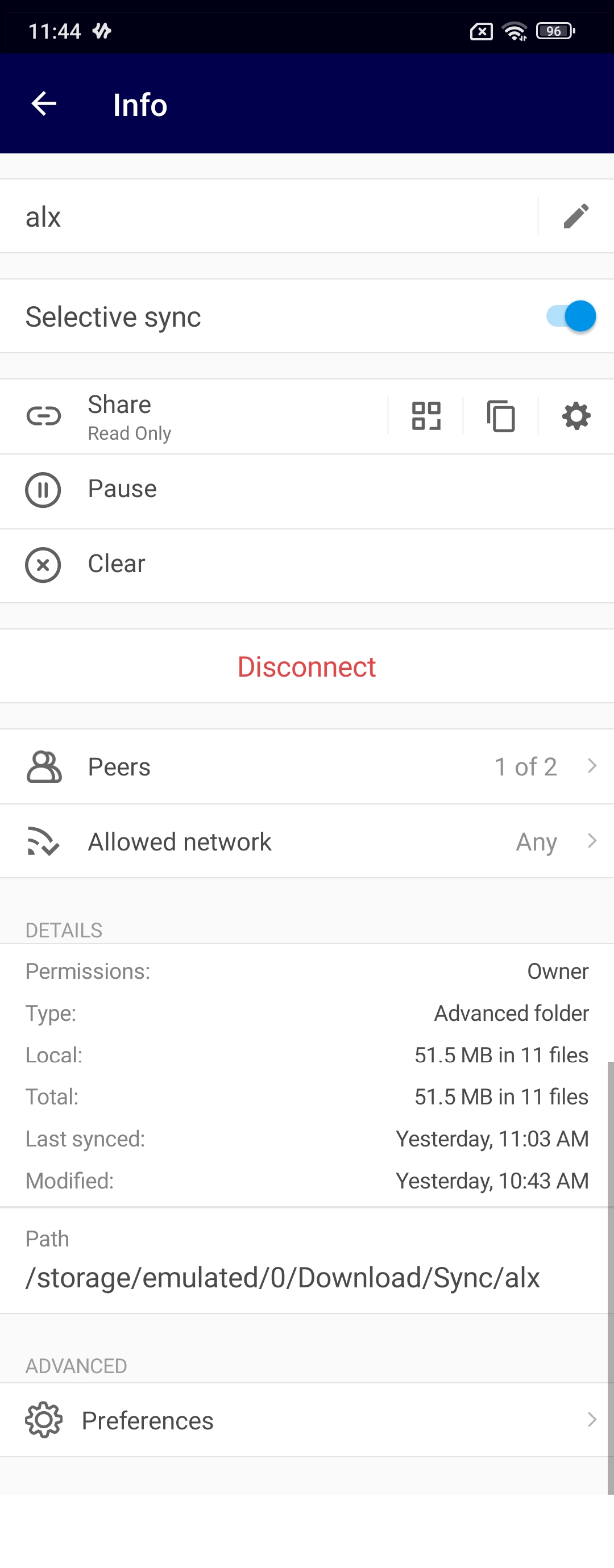Tap the Allowed network wifi icon
Screen dimensions: 614x1568
pyautogui.click(x=43, y=841)
